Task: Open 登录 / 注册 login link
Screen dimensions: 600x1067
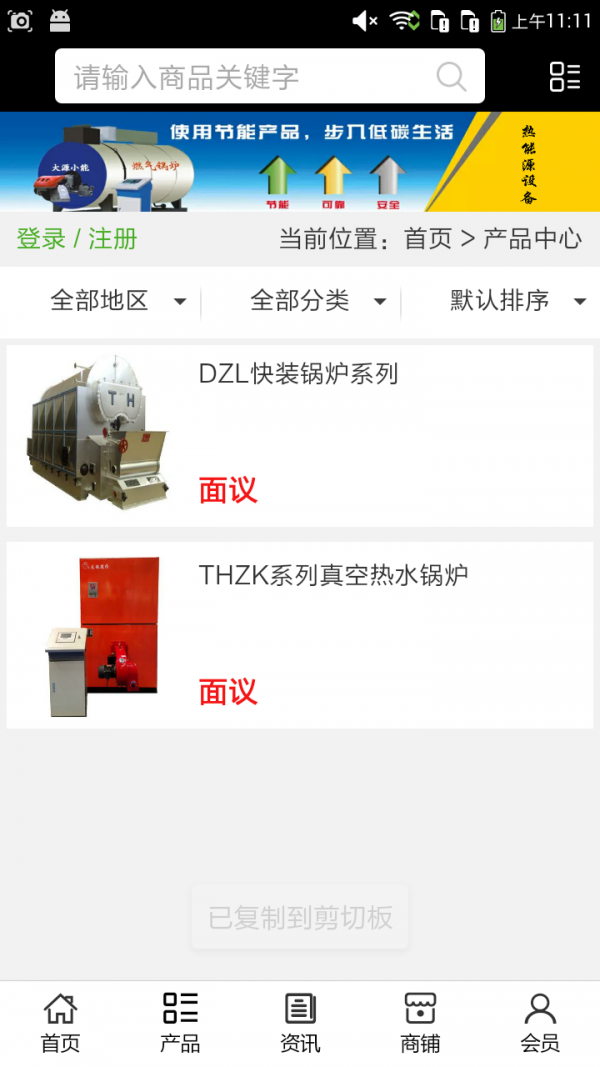Action: [77, 239]
